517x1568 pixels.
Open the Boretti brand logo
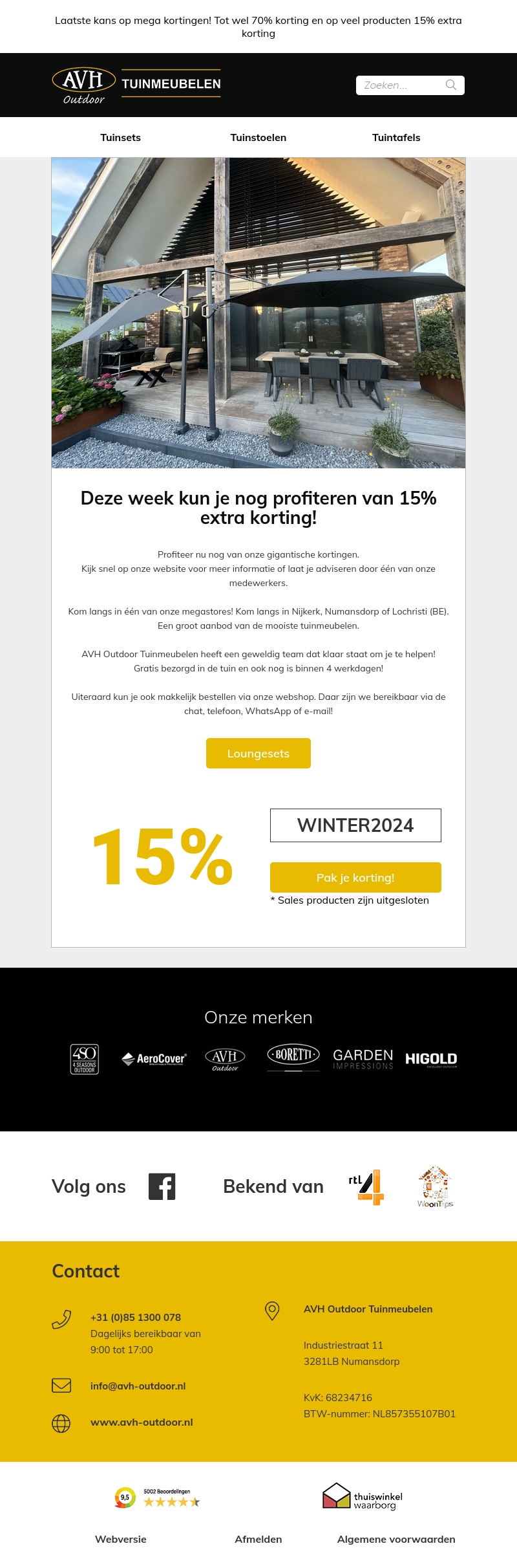[x=293, y=1056]
